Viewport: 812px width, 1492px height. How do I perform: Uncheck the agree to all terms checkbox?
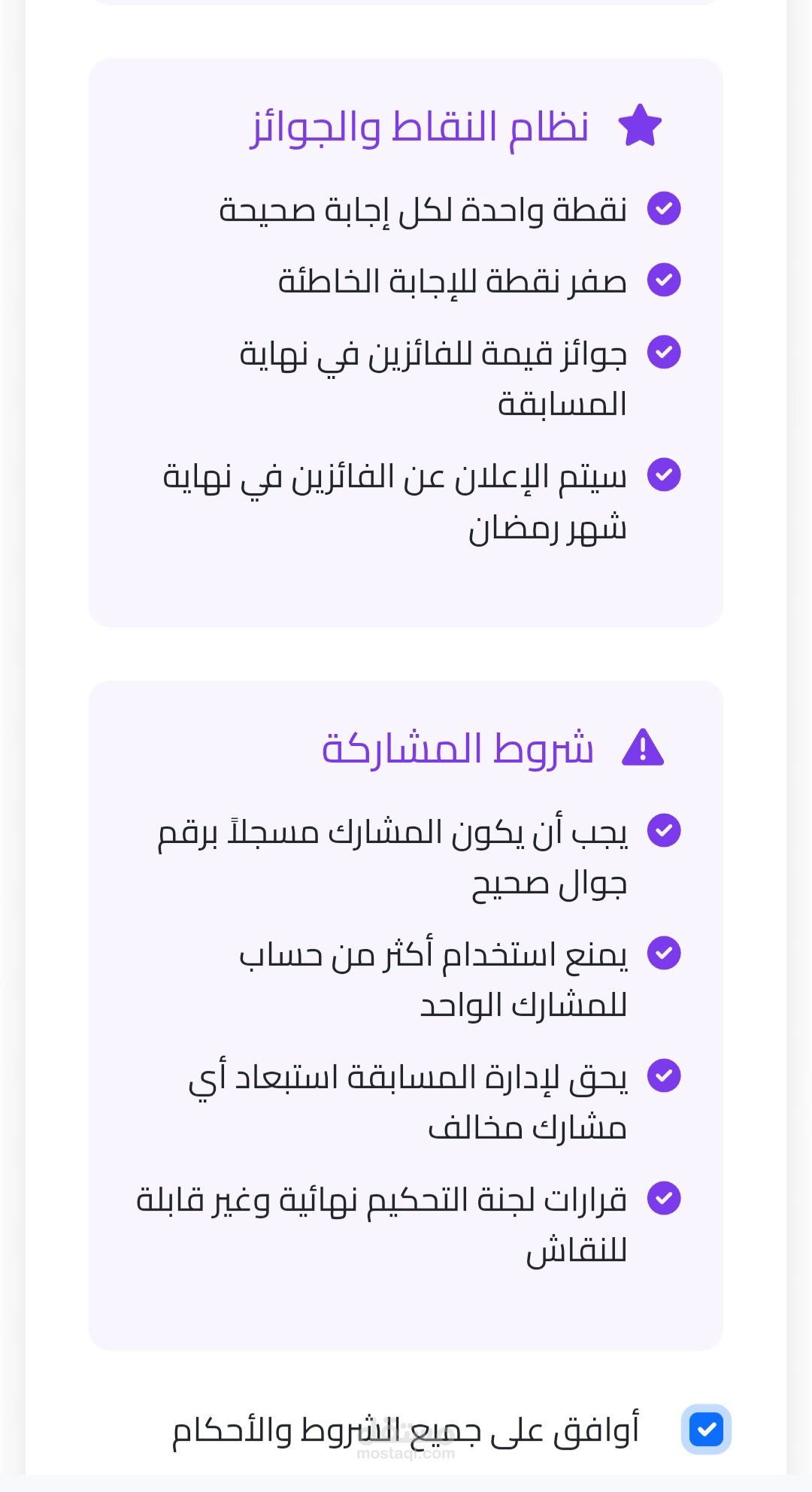(706, 1429)
